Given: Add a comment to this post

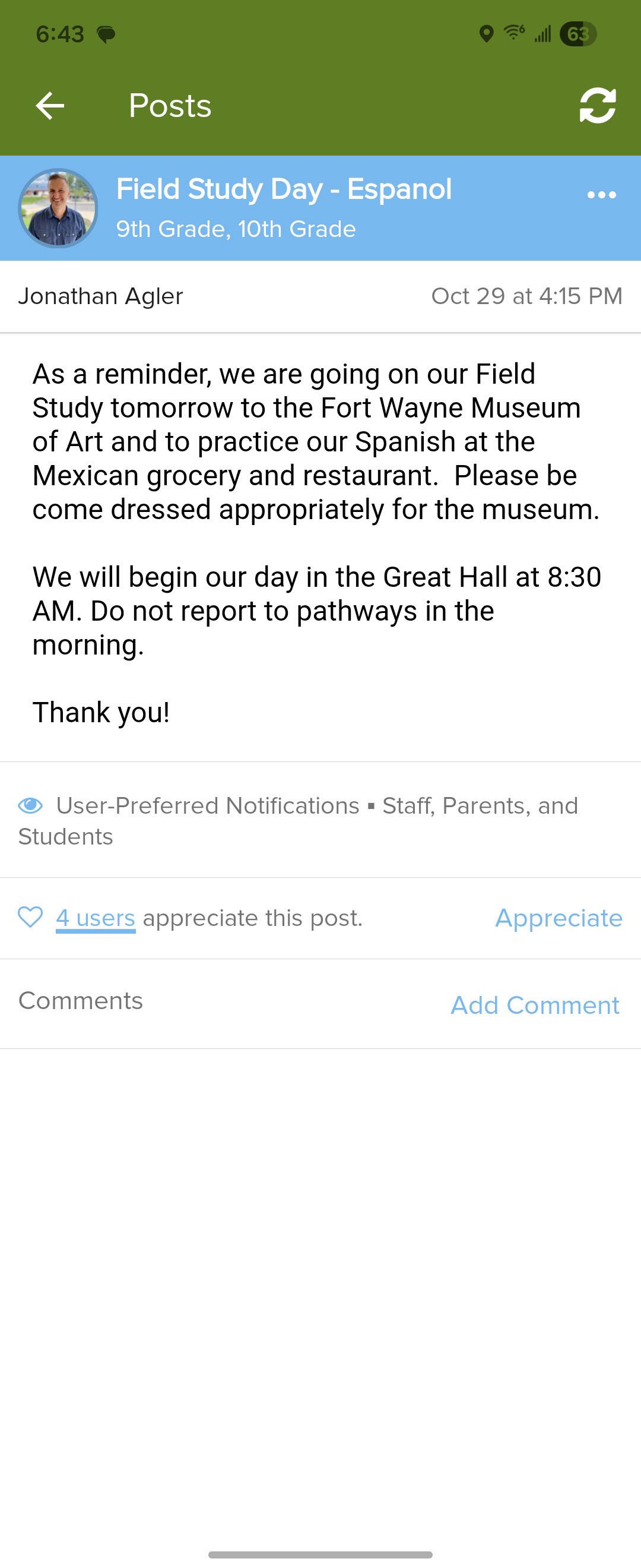Looking at the screenshot, I should point(535,1005).
